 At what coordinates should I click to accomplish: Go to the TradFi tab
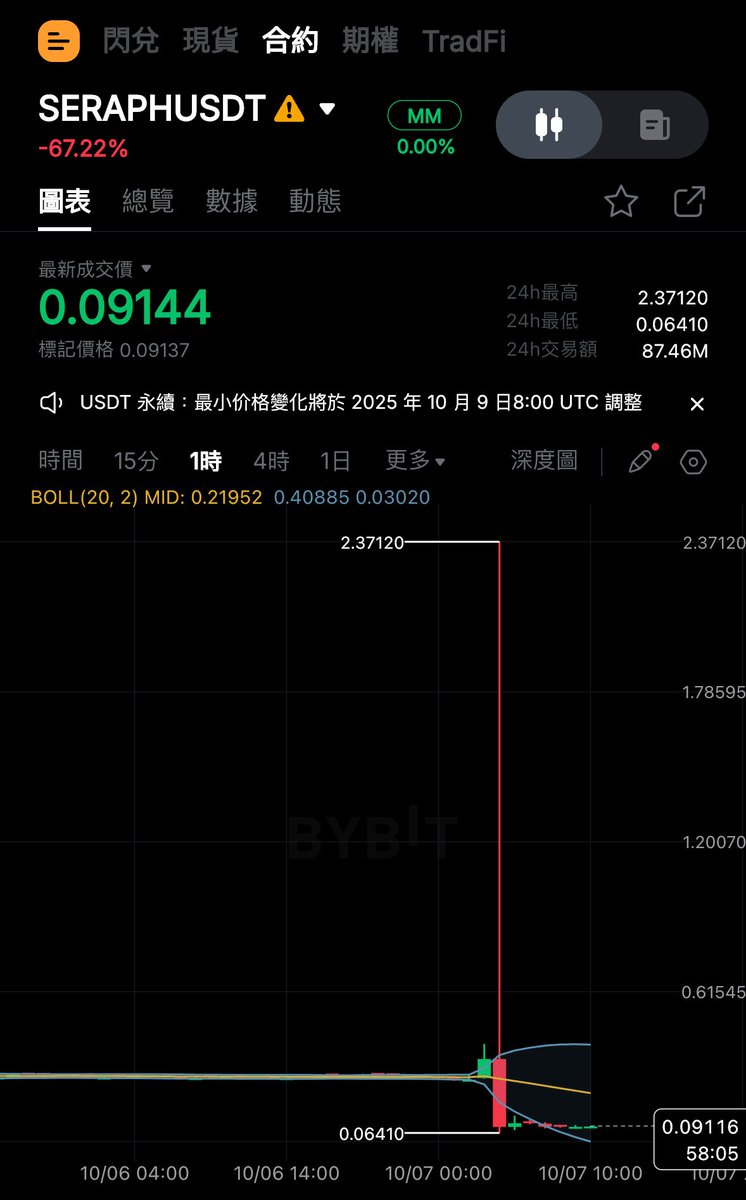pyautogui.click(x=464, y=41)
